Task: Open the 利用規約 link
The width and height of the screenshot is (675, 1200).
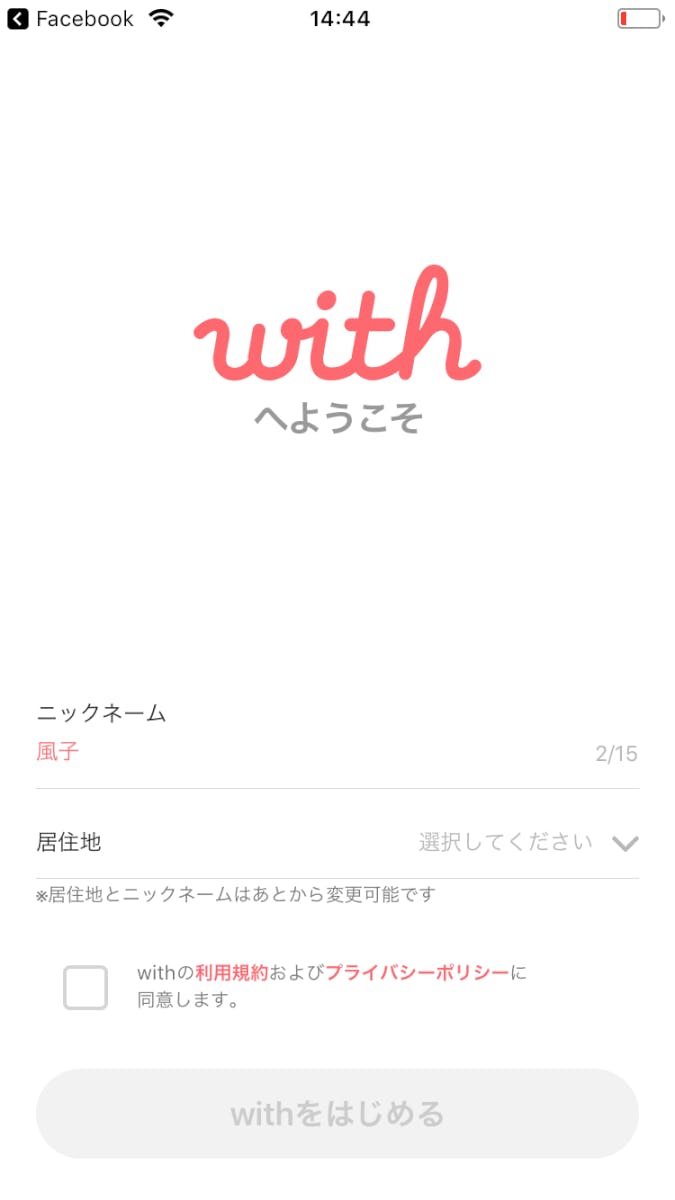Action: coord(231,973)
